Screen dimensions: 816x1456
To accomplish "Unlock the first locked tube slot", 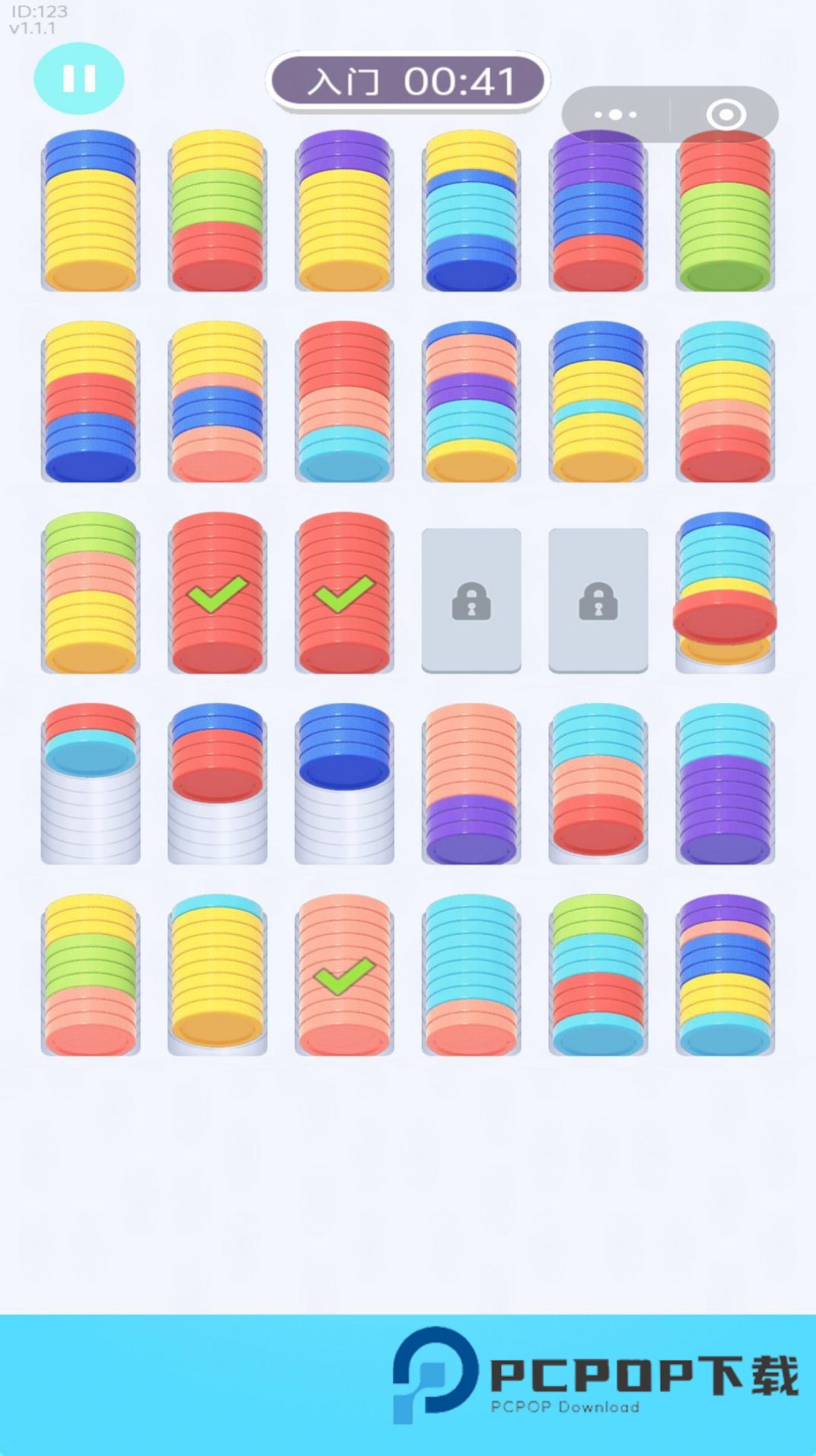I will (471, 600).
